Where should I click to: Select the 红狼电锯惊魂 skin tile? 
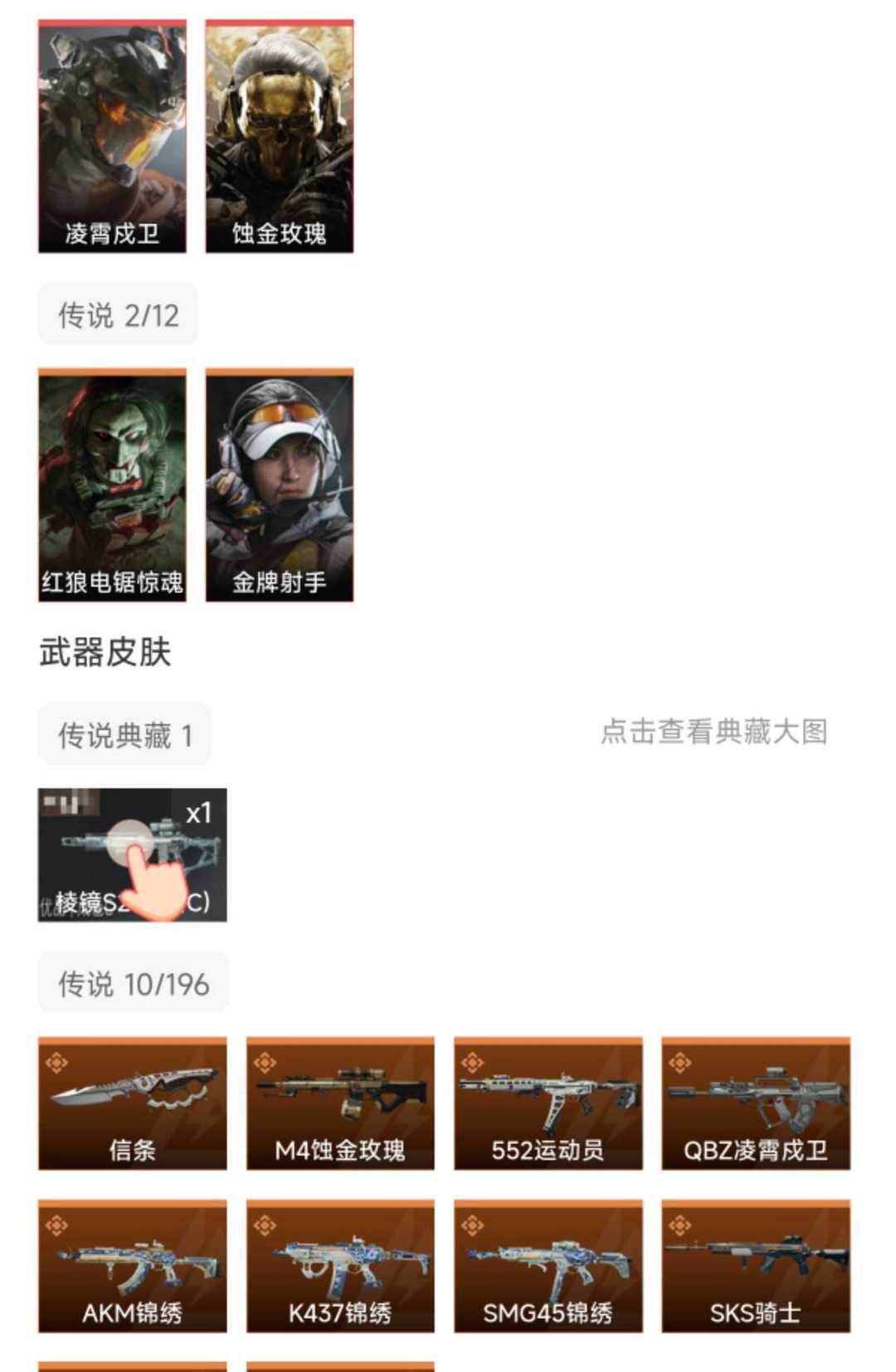[x=112, y=485]
